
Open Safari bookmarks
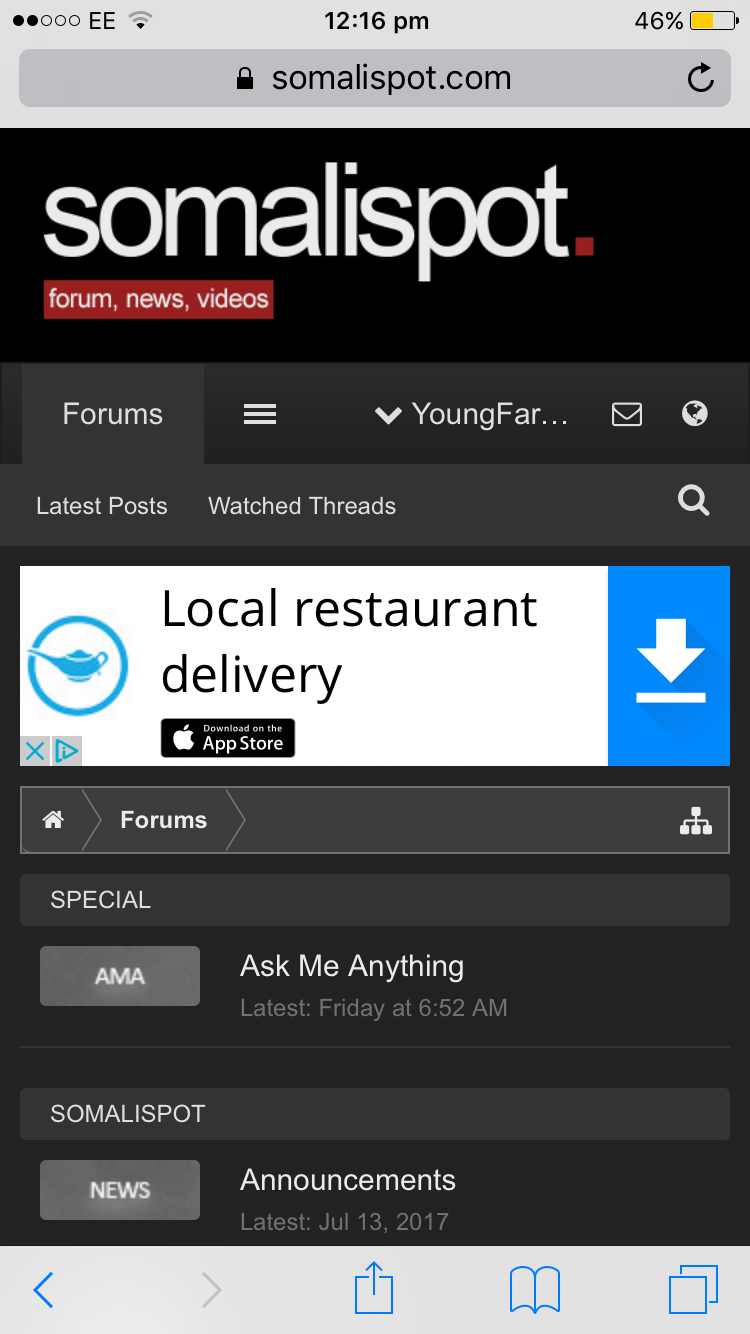pyautogui.click(x=535, y=1290)
